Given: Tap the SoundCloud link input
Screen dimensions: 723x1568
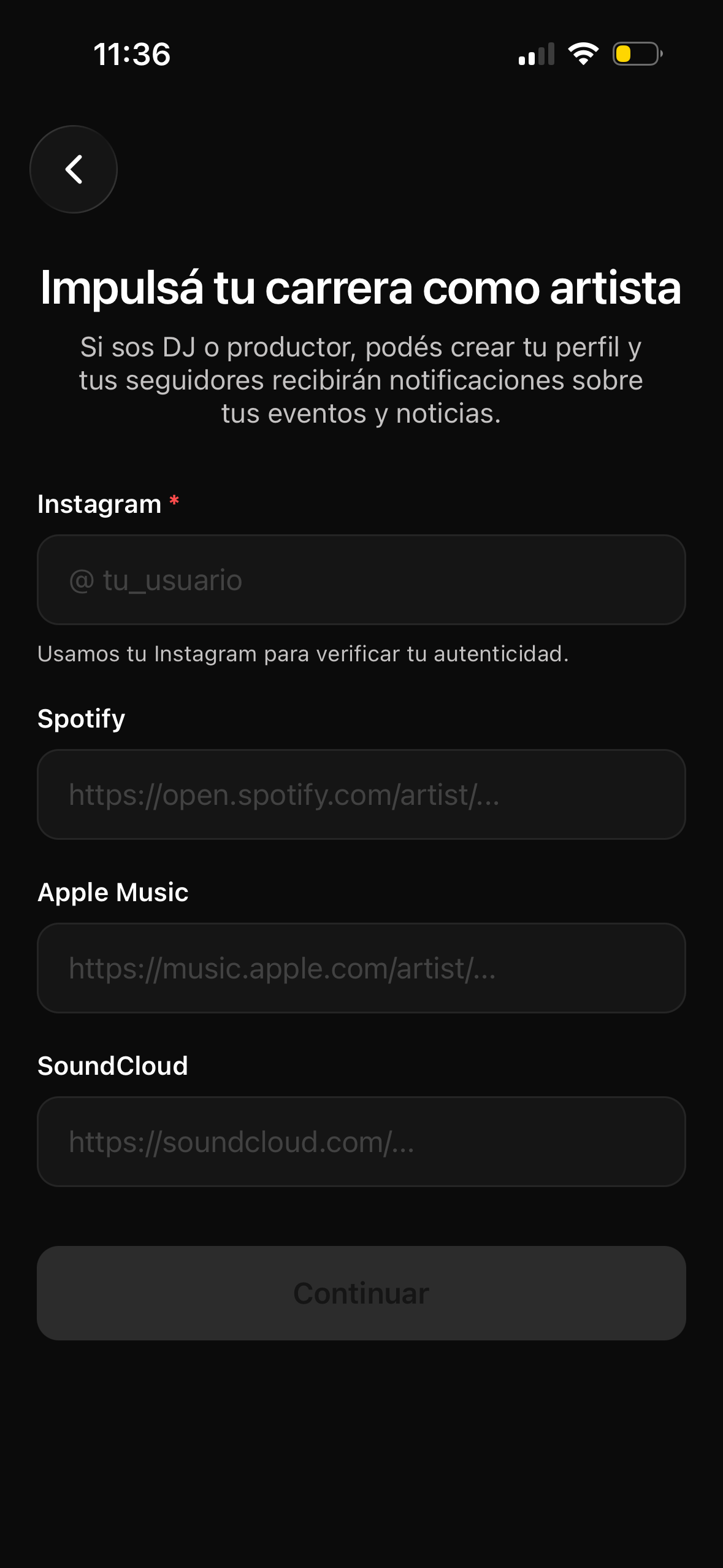Looking at the screenshot, I should tap(361, 1142).
